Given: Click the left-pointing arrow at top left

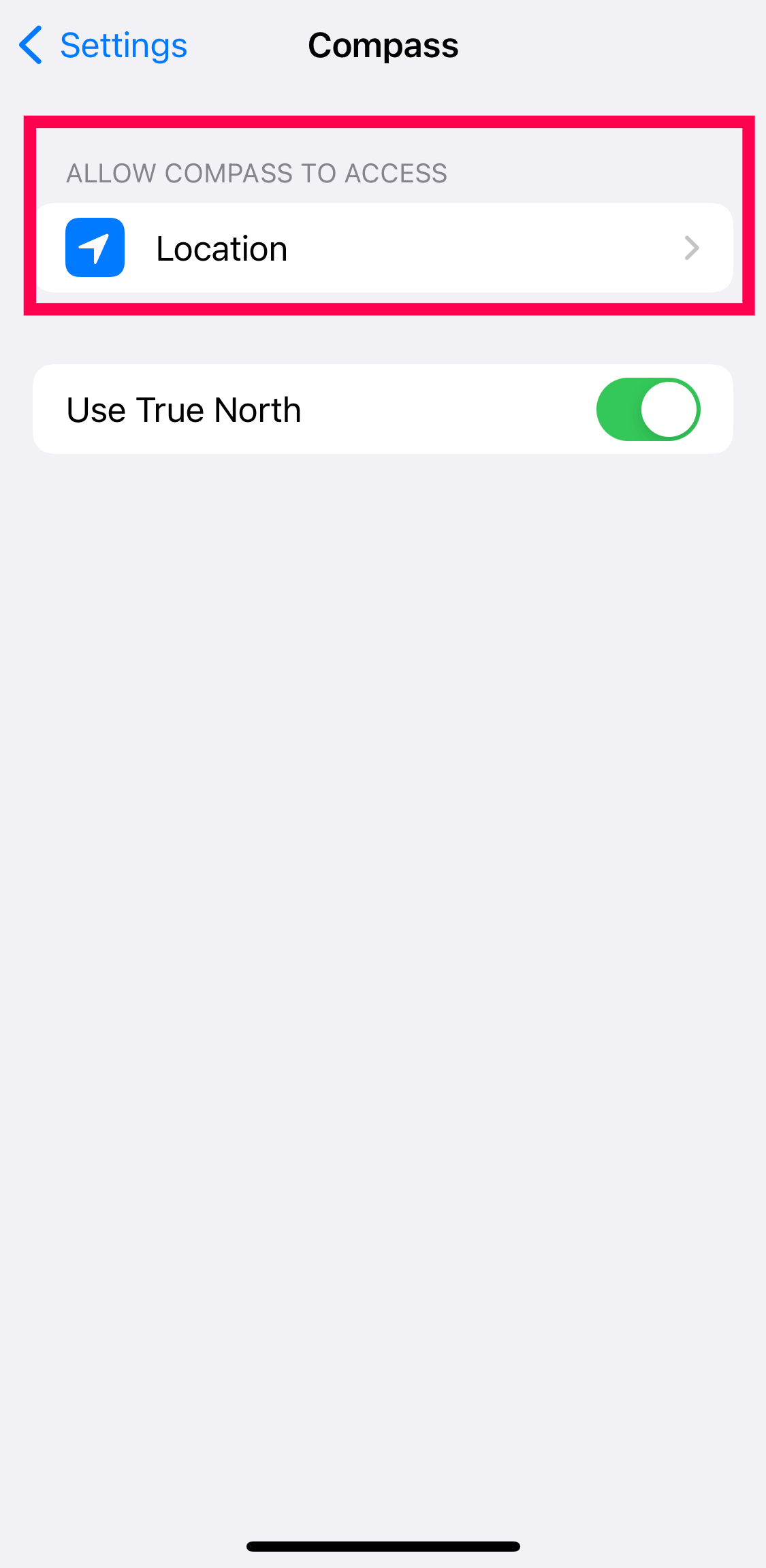Looking at the screenshot, I should click(31, 44).
